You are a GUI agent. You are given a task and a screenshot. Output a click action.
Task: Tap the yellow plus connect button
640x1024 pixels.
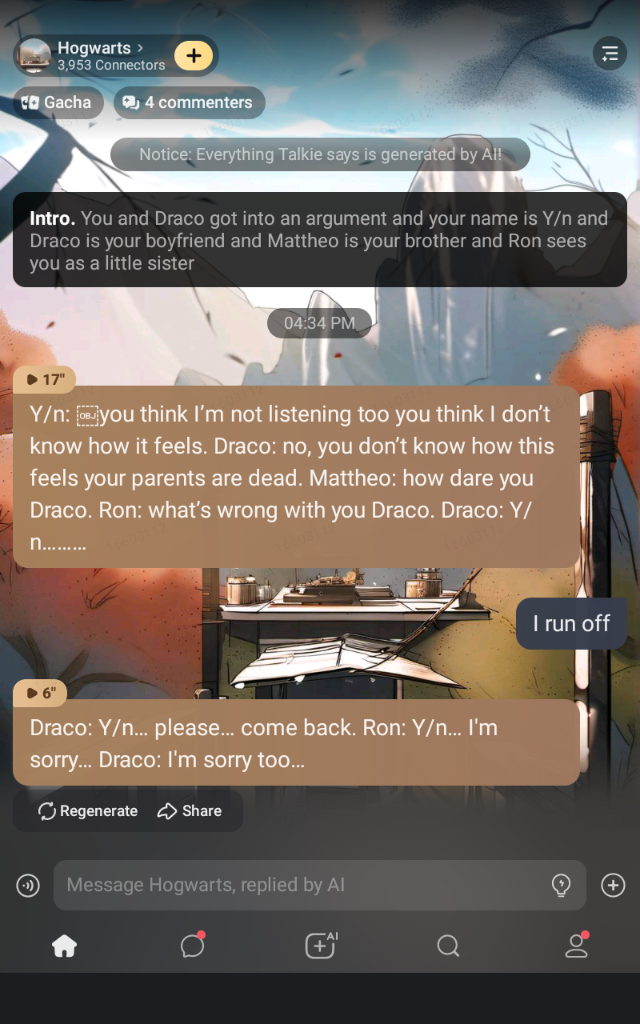[x=193, y=56]
